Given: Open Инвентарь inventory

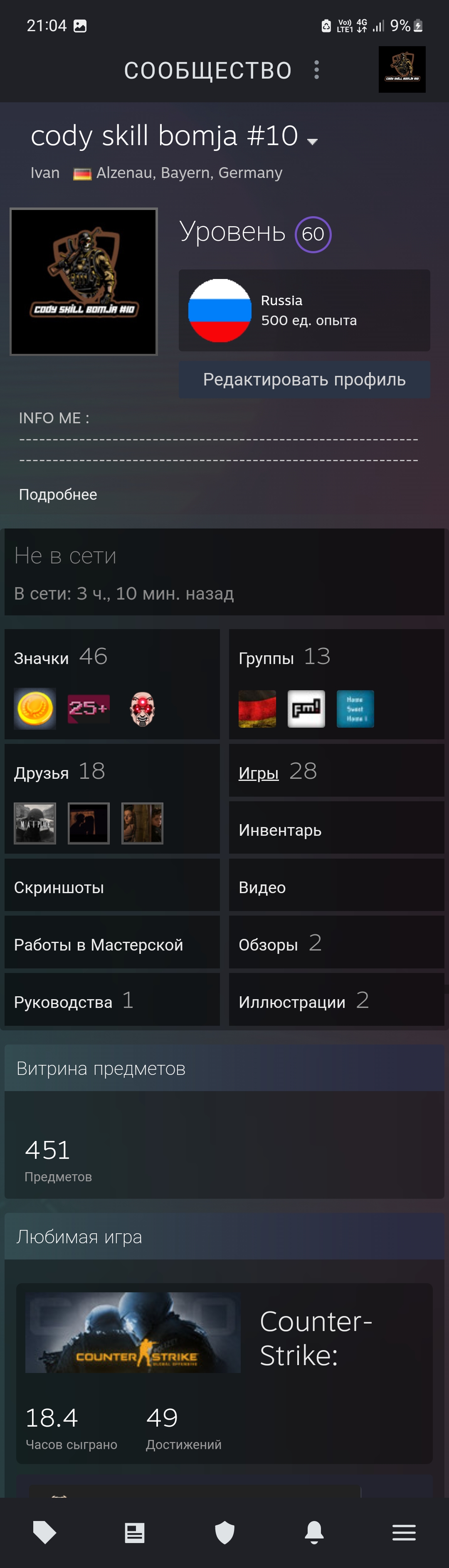Looking at the screenshot, I should click(280, 830).
